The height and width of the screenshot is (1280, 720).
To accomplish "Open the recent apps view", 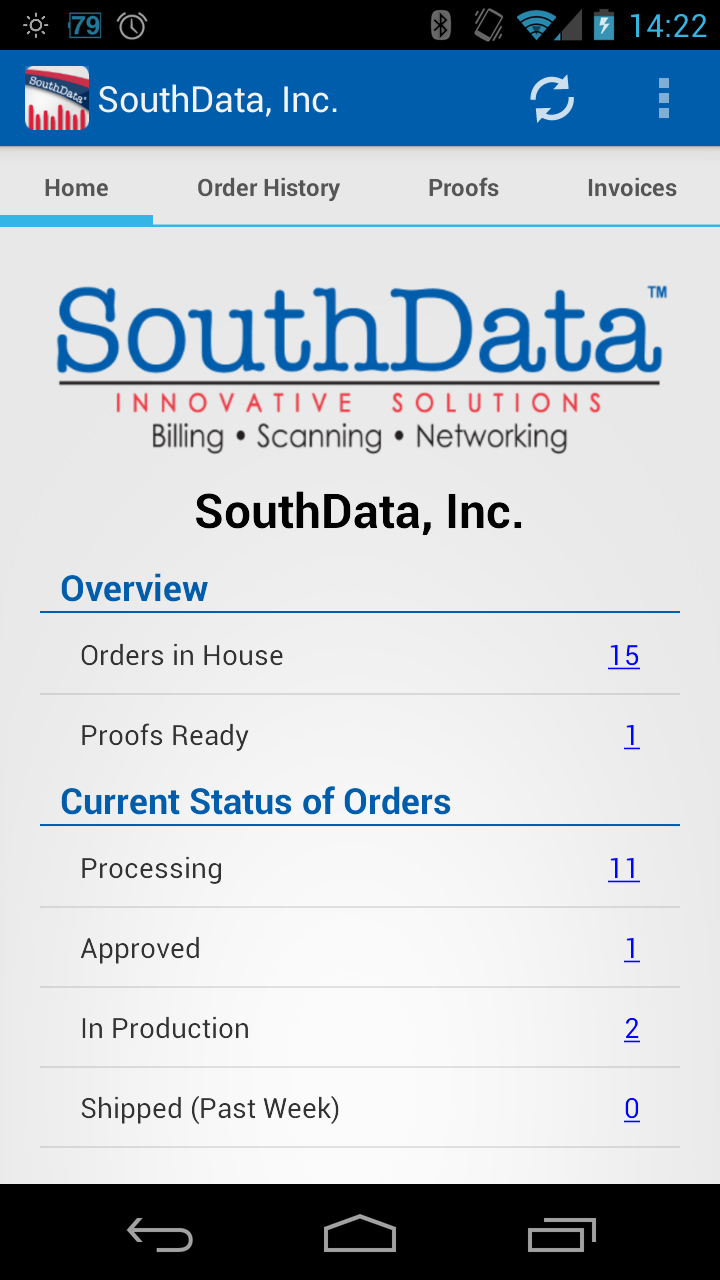I will tap(561, 1235).
